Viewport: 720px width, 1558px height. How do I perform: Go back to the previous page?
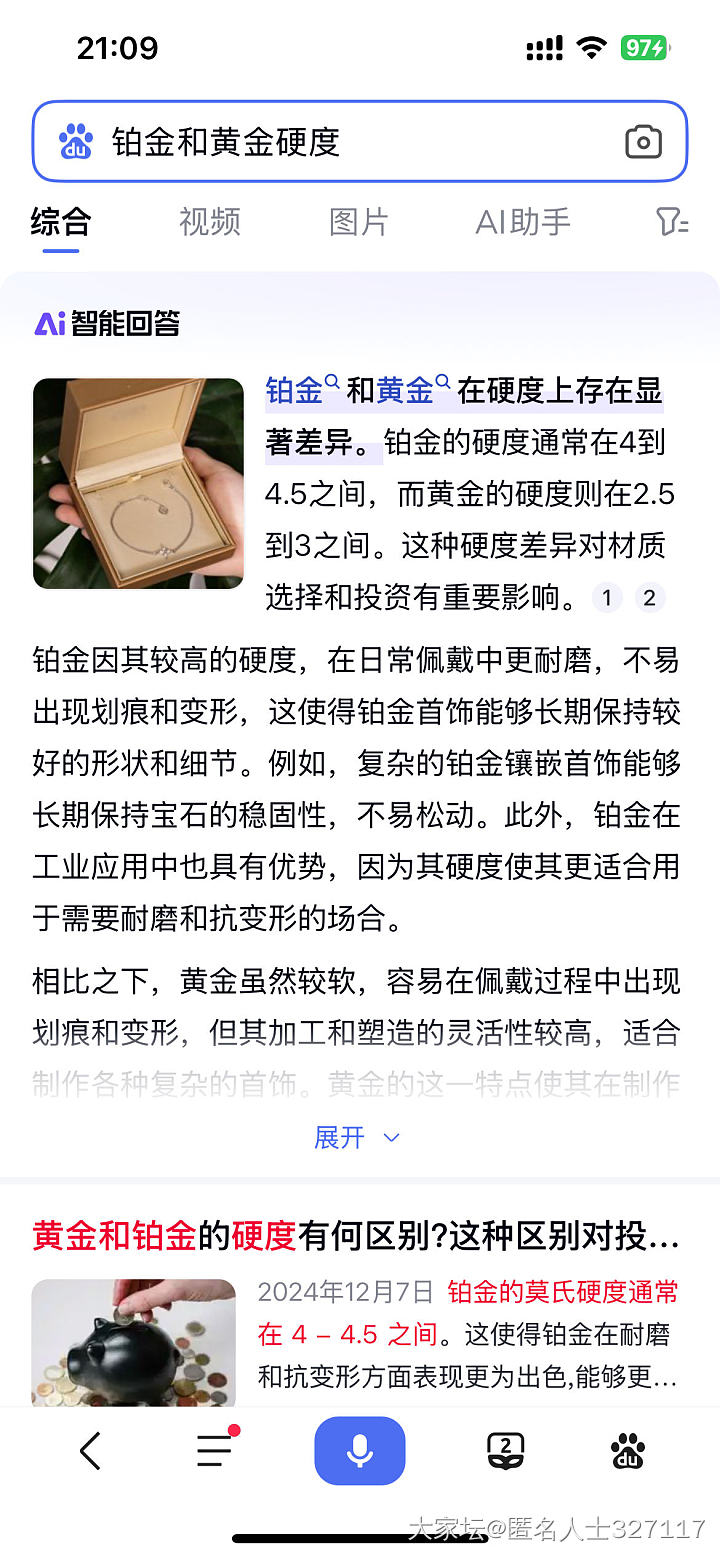[x=90, y=1450]
